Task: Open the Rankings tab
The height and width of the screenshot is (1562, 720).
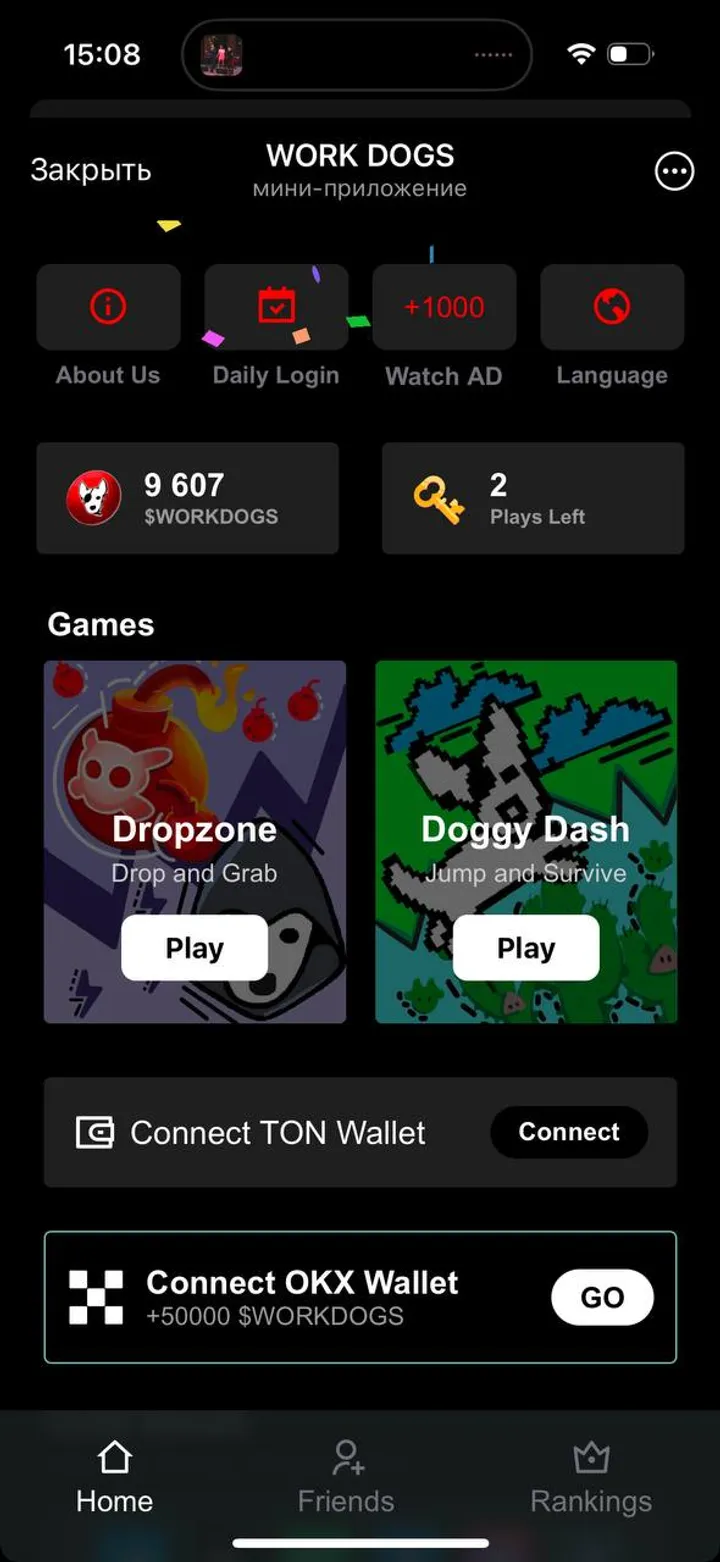Action: [x=591, y=1478]
